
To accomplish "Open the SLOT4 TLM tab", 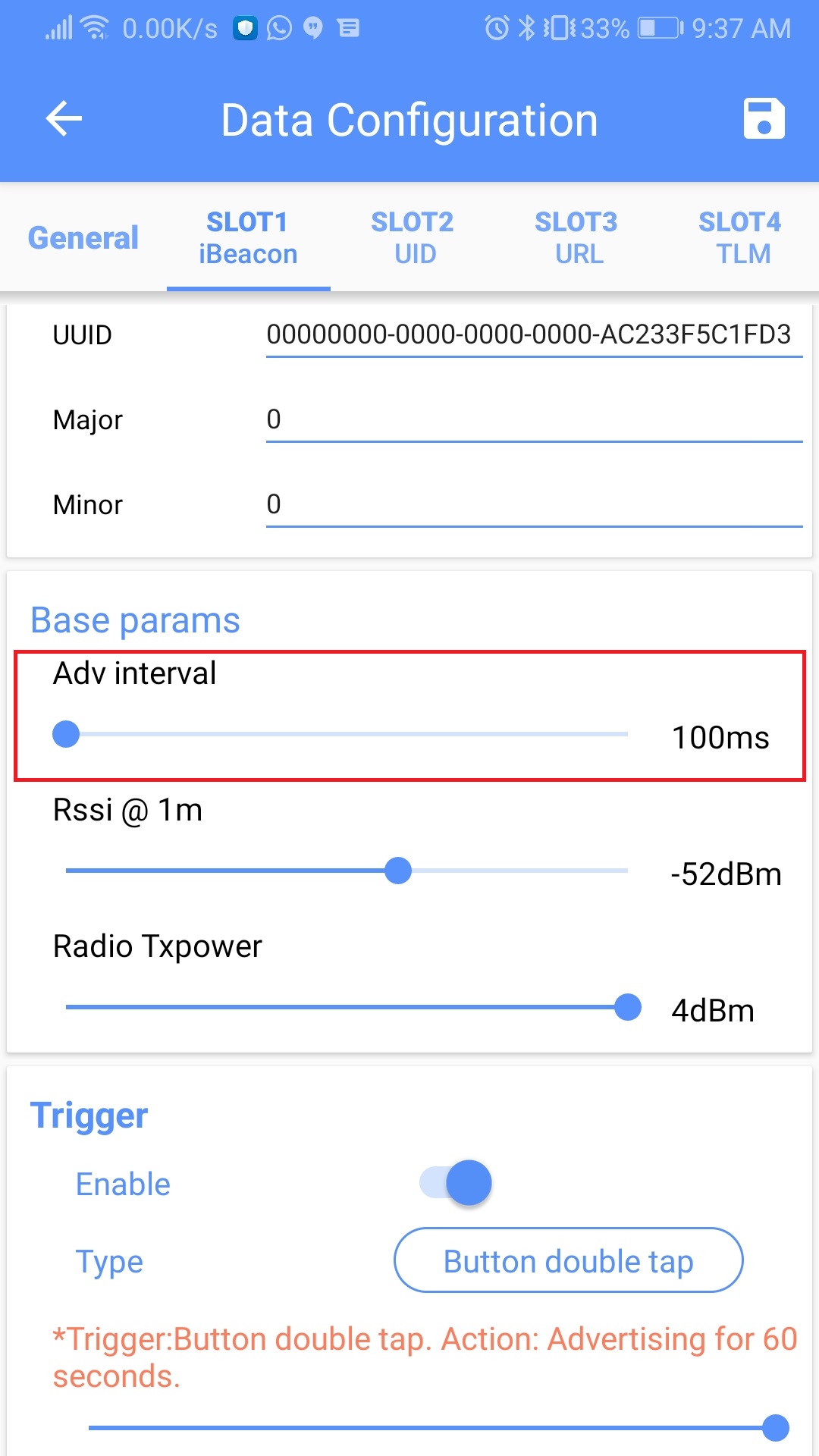I will [x=740, y=238].
